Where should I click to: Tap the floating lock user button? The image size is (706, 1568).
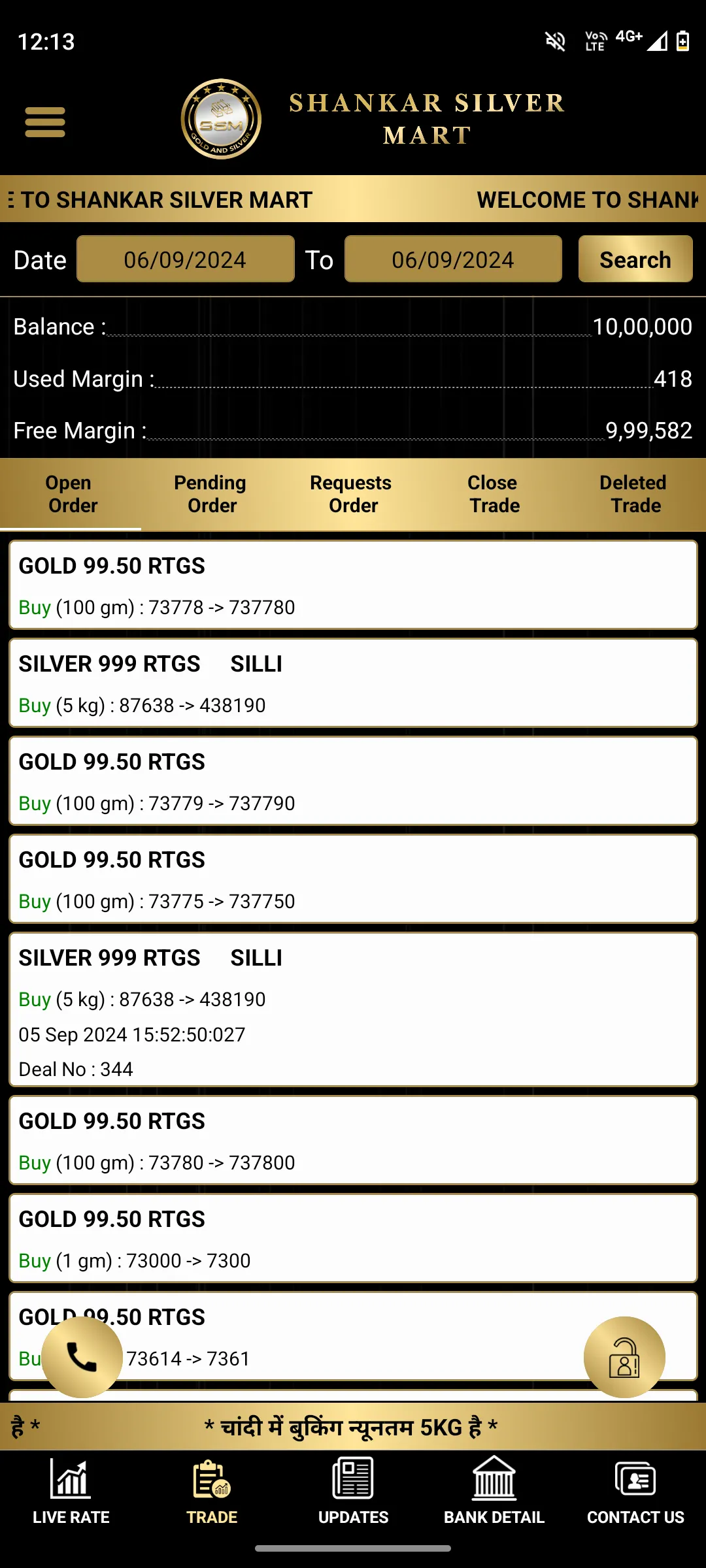(x=624, y=1357)
